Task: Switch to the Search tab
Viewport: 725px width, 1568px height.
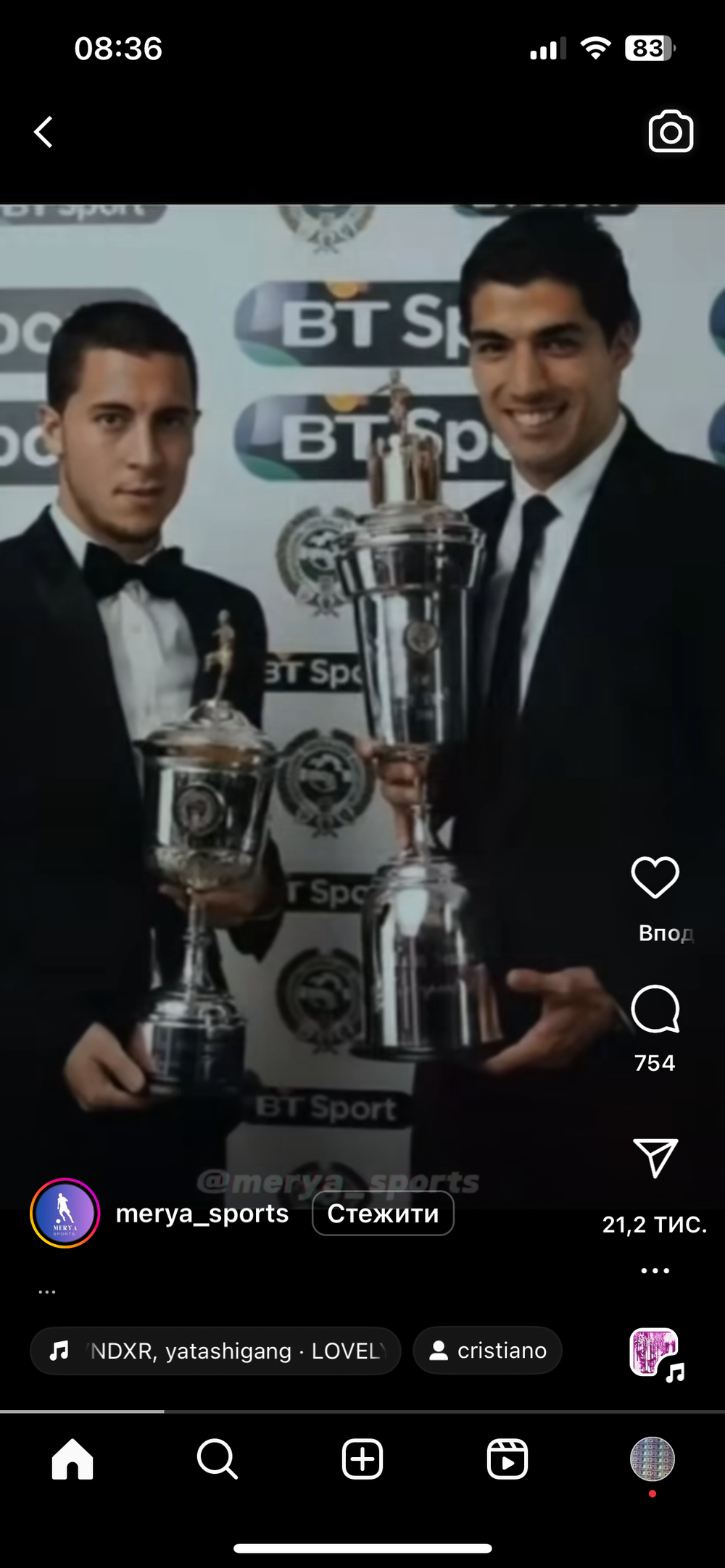Action: pyautogui.click(x=217, y=1459)
